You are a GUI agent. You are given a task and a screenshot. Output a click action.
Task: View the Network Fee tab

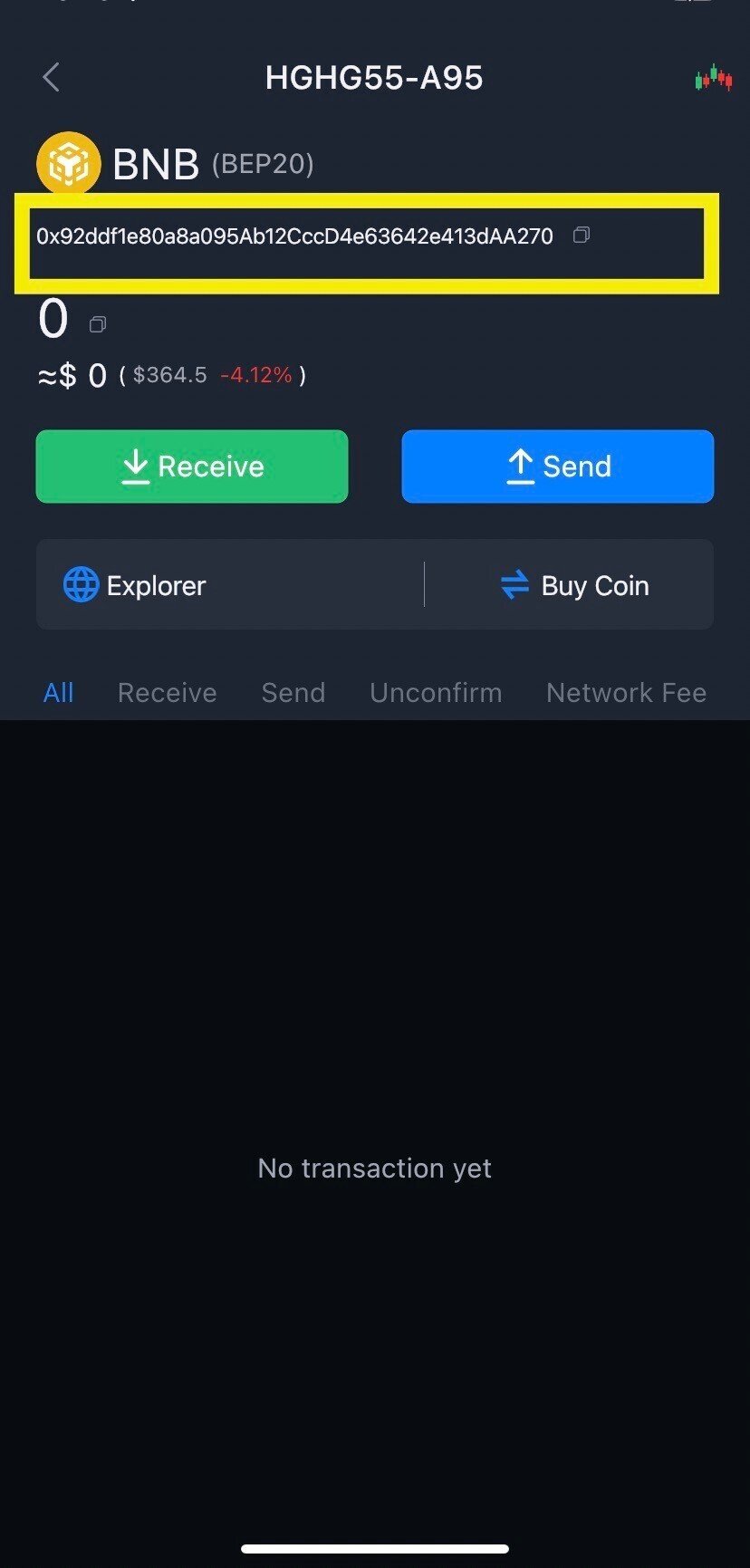(x=626, y=693)
